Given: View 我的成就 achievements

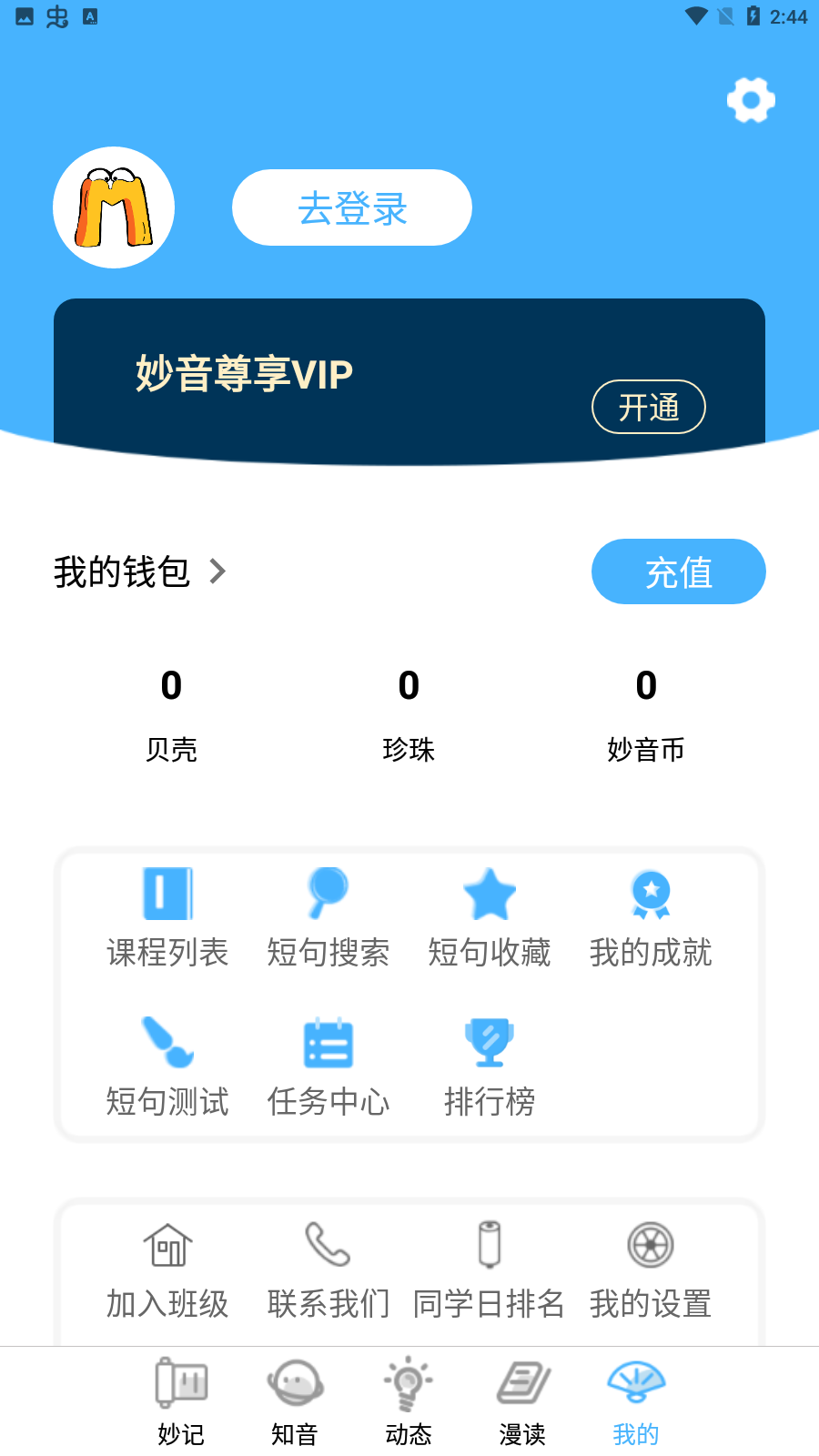Looking at the screenshot, I should click(x=651, y=918).
